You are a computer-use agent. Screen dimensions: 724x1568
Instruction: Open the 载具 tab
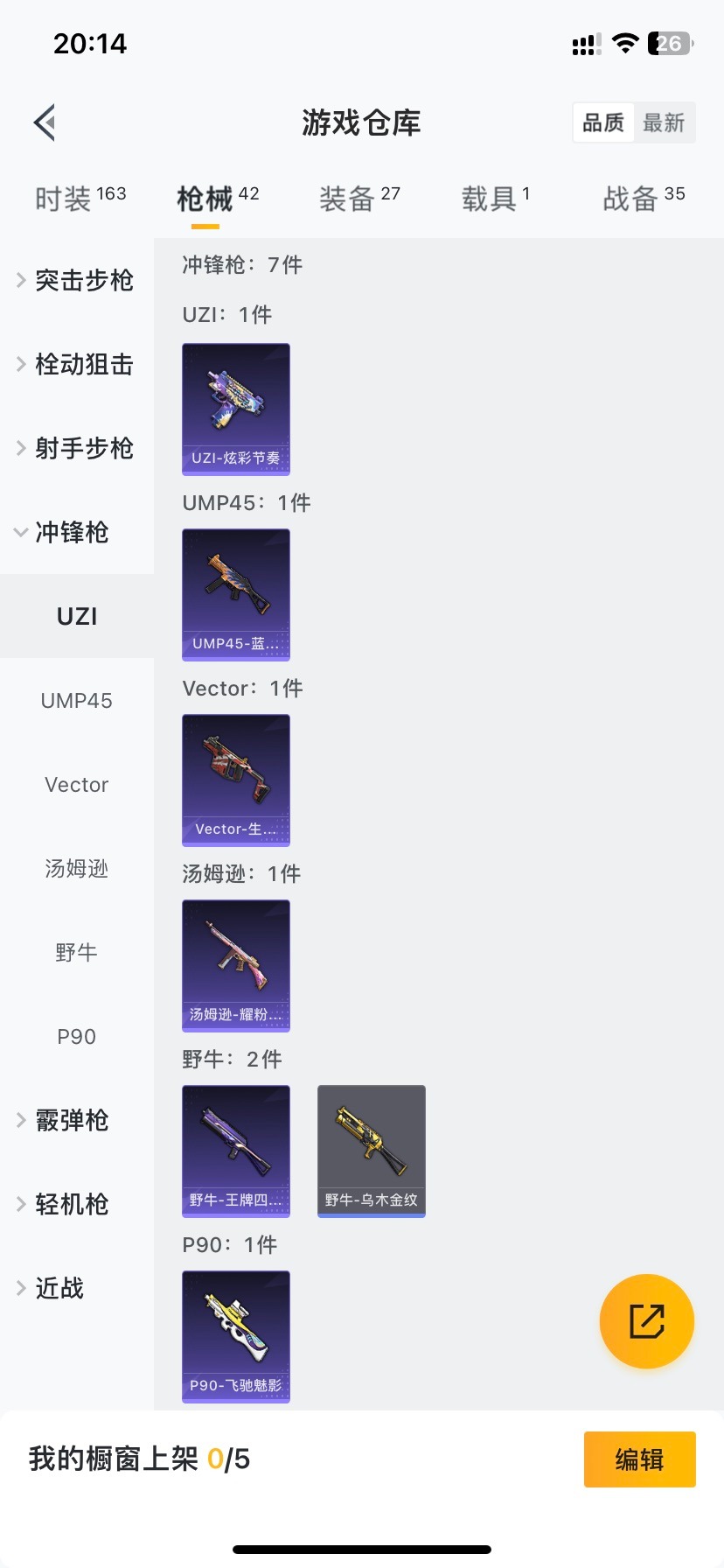(x=495, y=199)
